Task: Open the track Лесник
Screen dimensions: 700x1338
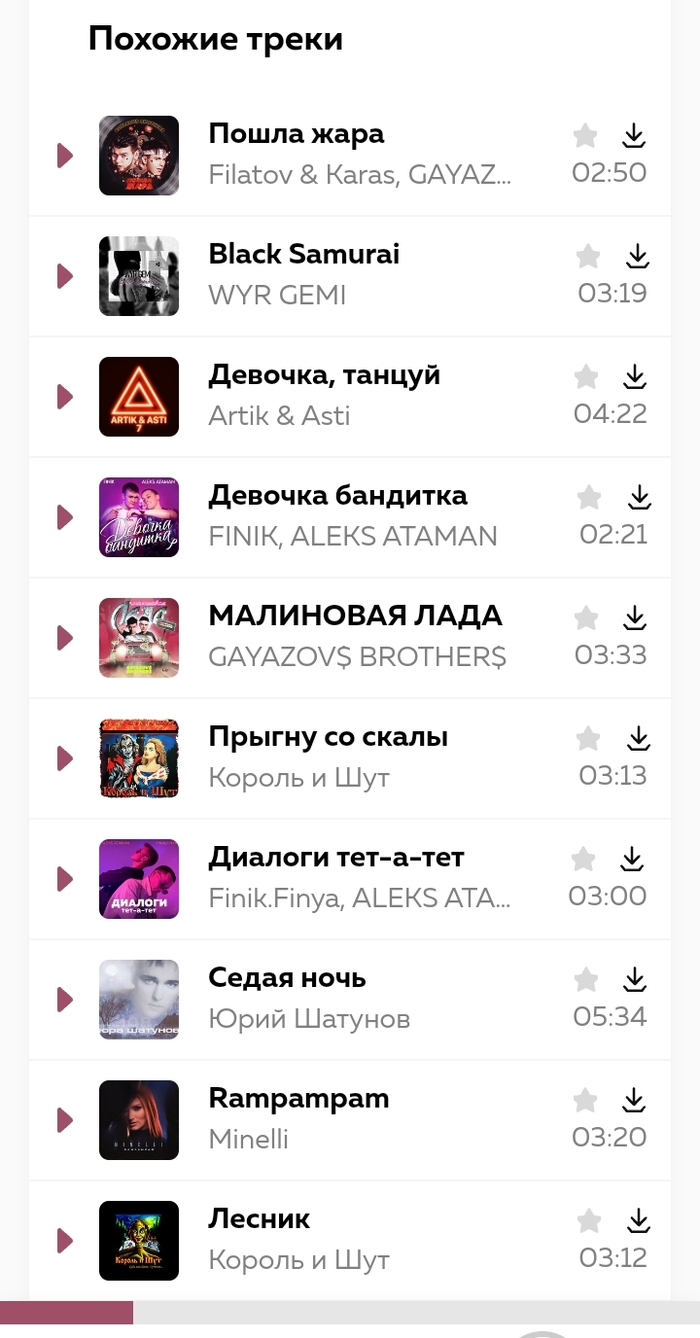Action: [x=259, y=1219]
